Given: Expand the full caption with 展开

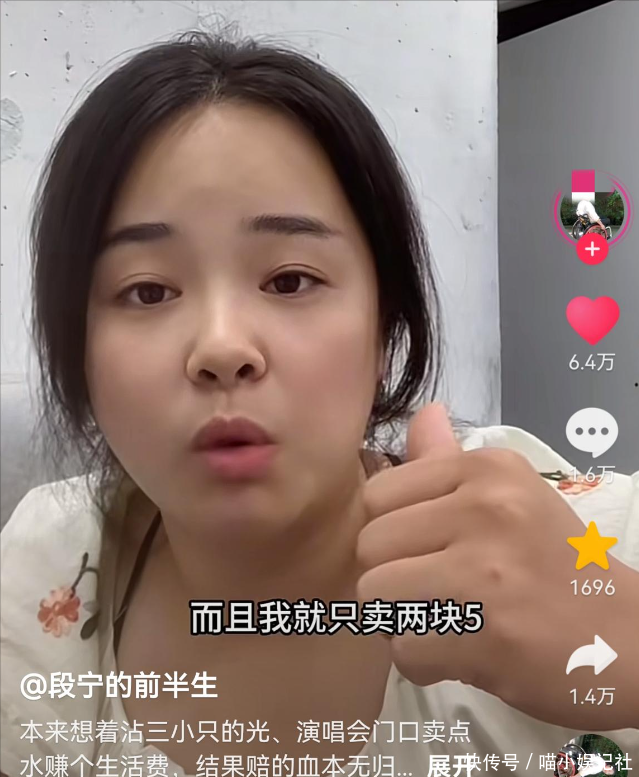Looking at the screenshot, I should pos(449,766).
